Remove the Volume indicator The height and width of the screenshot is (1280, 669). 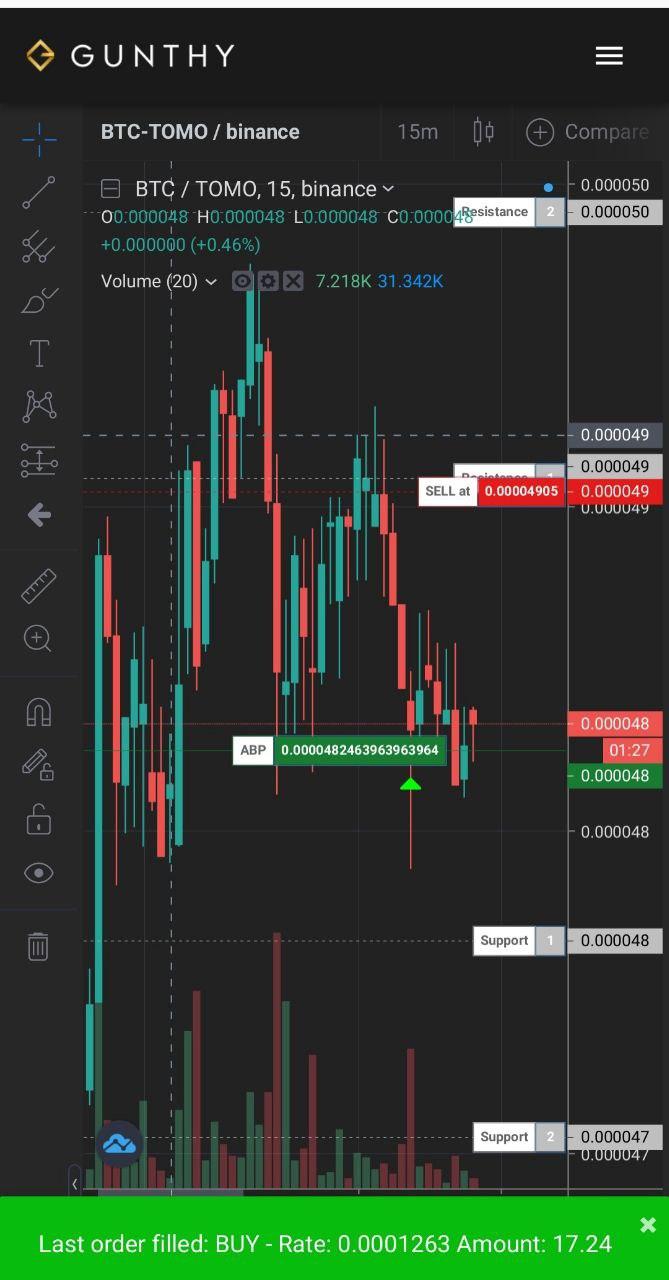pyautogui.click(x=292, y=281)
